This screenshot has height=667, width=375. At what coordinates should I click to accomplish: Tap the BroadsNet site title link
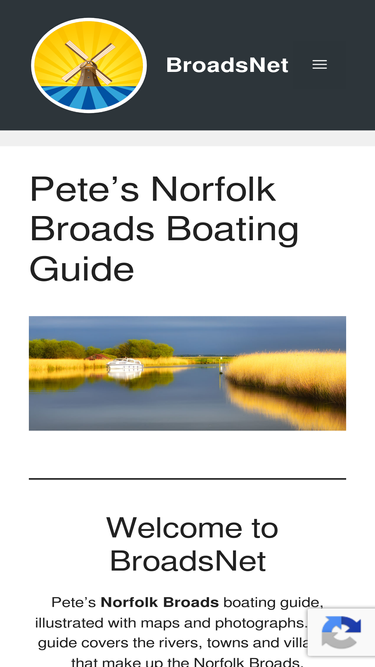tap(227, 65)
